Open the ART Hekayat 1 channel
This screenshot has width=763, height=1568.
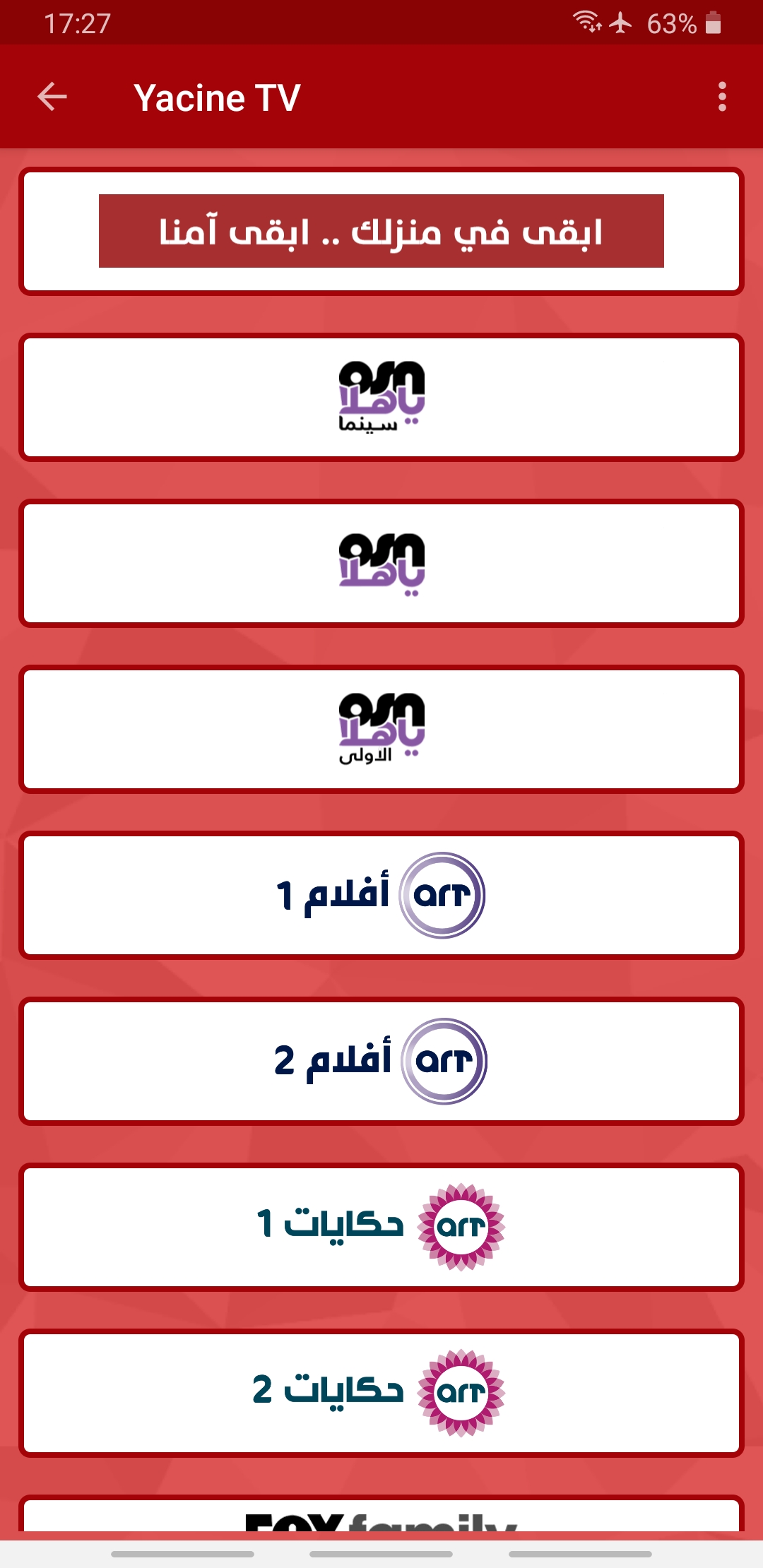point(381,1227)
